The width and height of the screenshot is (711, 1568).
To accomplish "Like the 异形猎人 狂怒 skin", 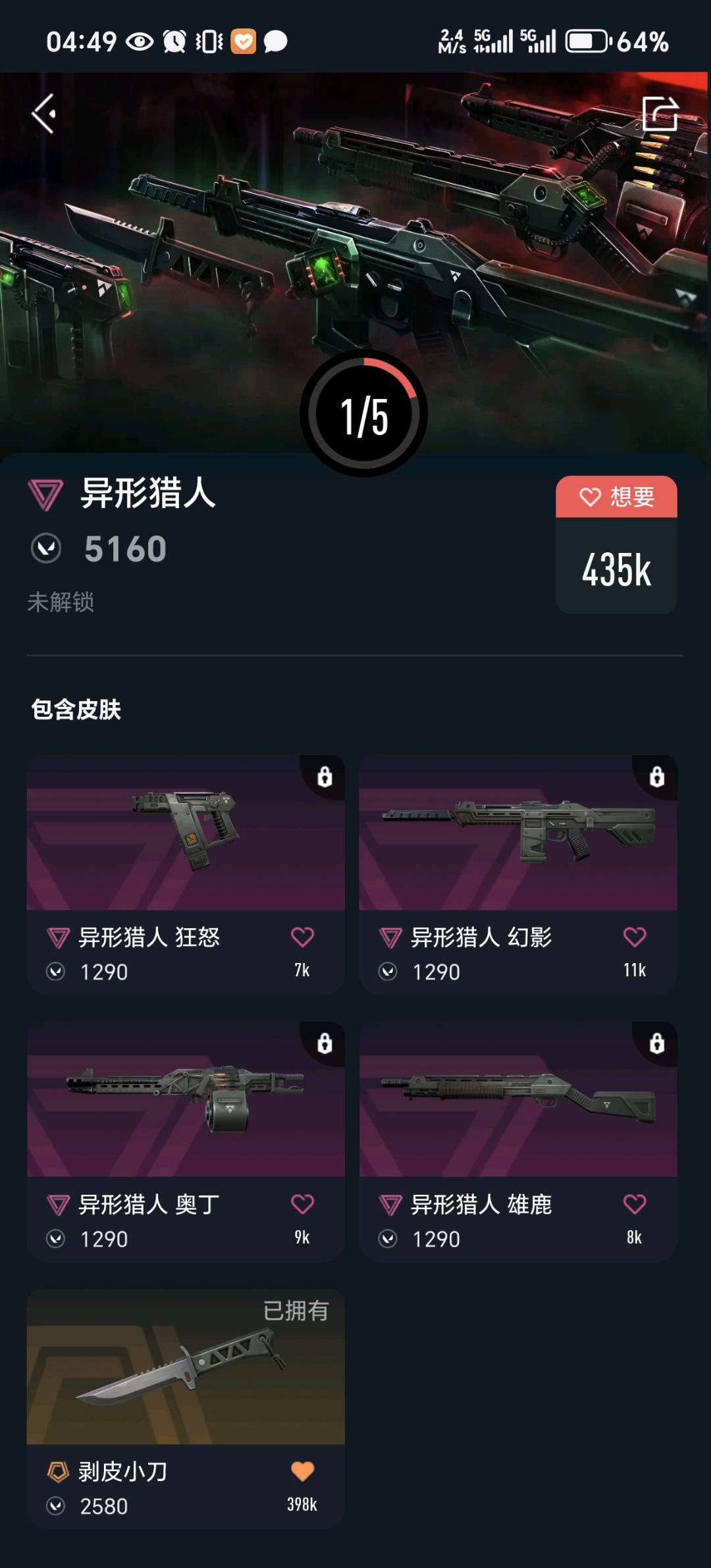I will tap(302, 937).
